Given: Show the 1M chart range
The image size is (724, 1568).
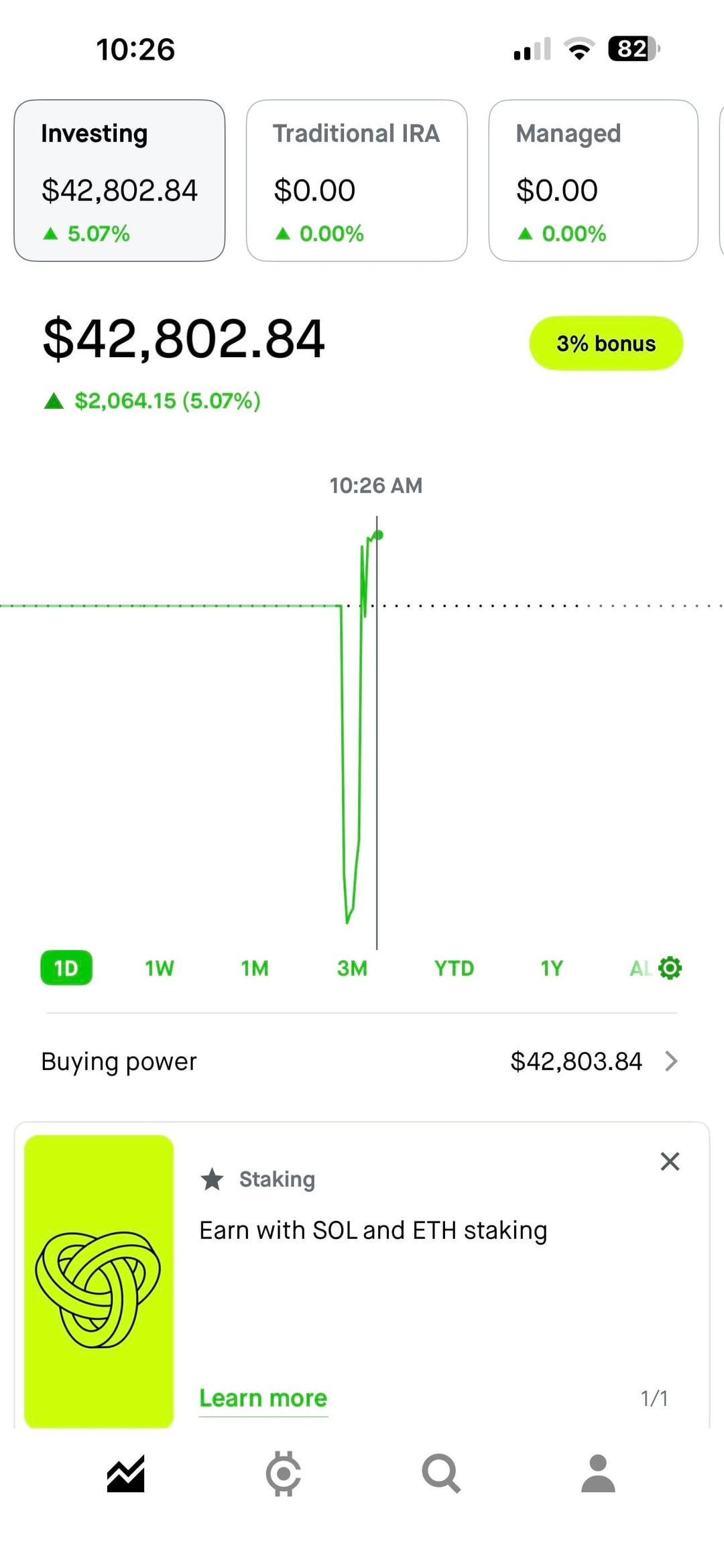Looking at the screenshot, I should click(255, 968).
